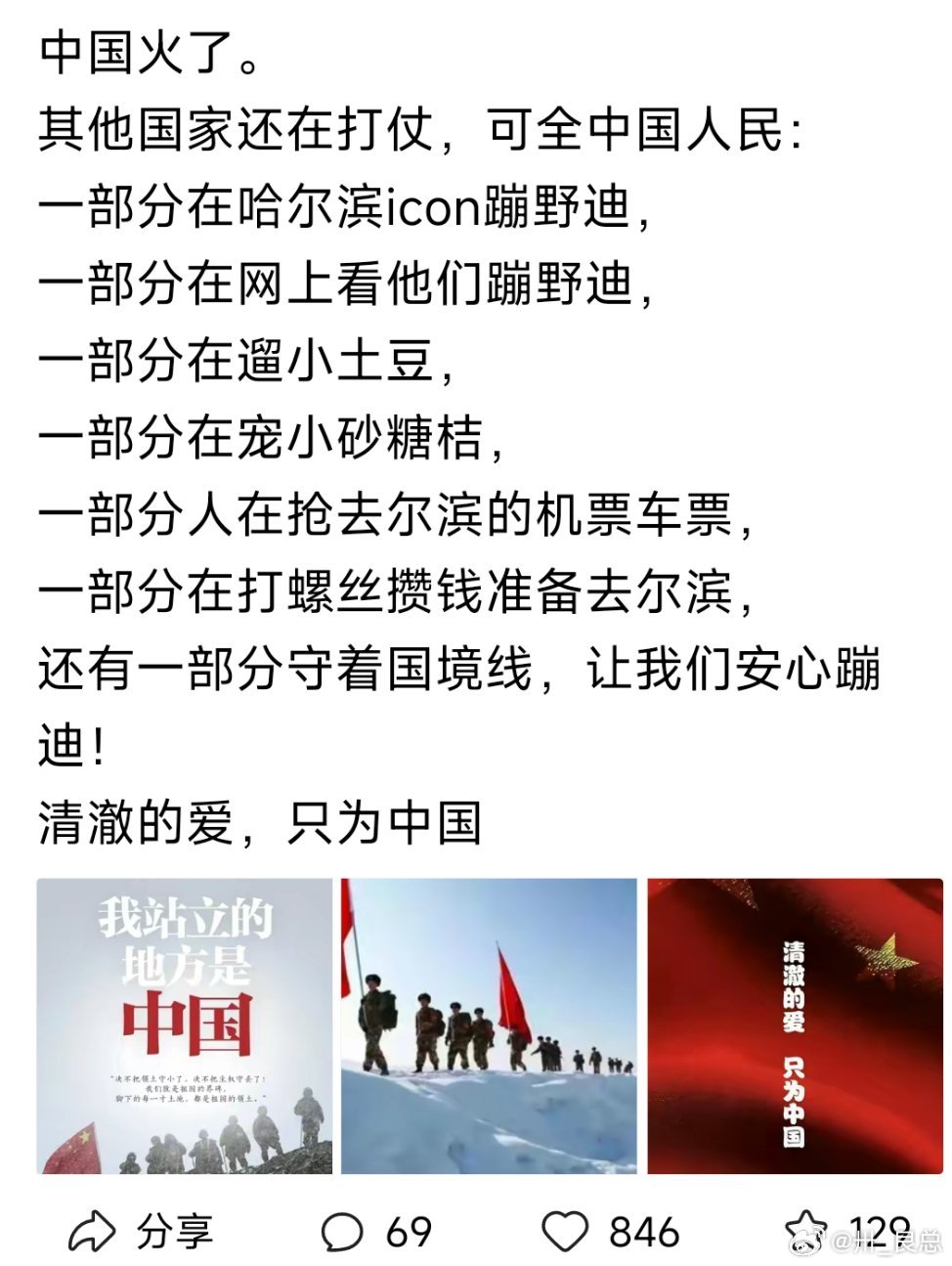
Task: Open the 69 comments
Action: tap(375, 1231)
